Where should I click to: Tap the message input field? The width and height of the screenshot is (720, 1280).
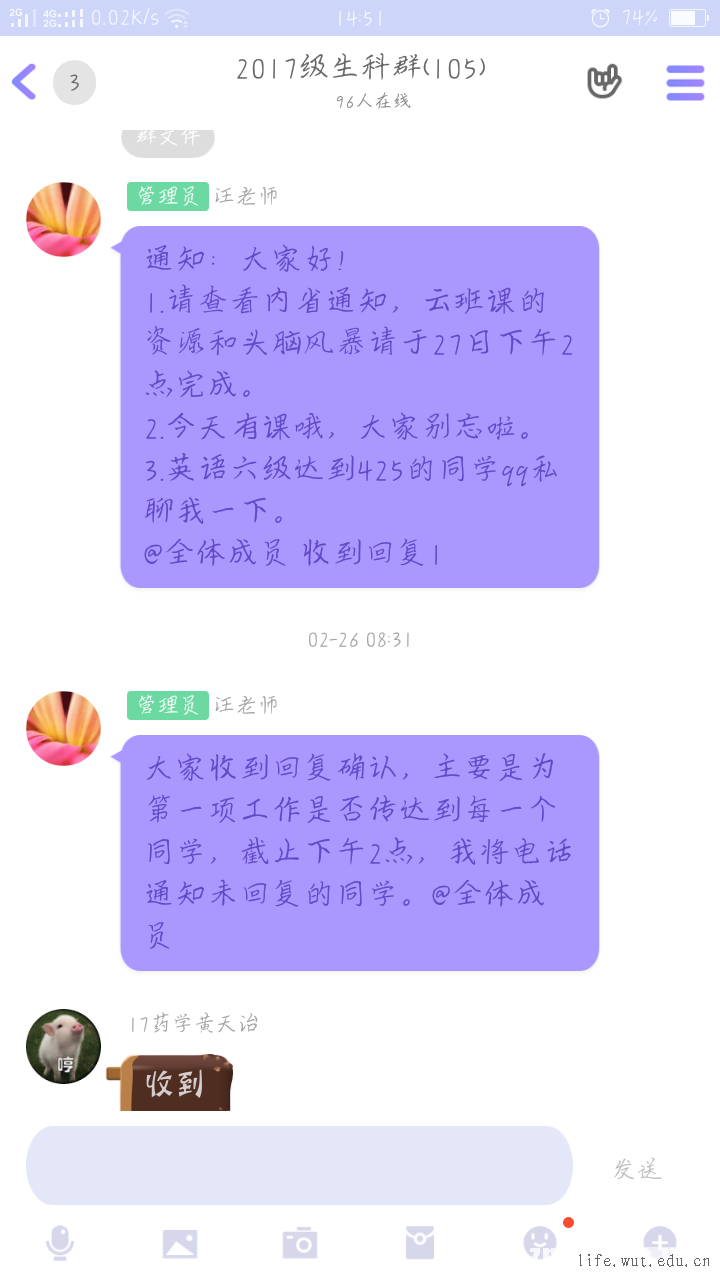(299, 1166)
